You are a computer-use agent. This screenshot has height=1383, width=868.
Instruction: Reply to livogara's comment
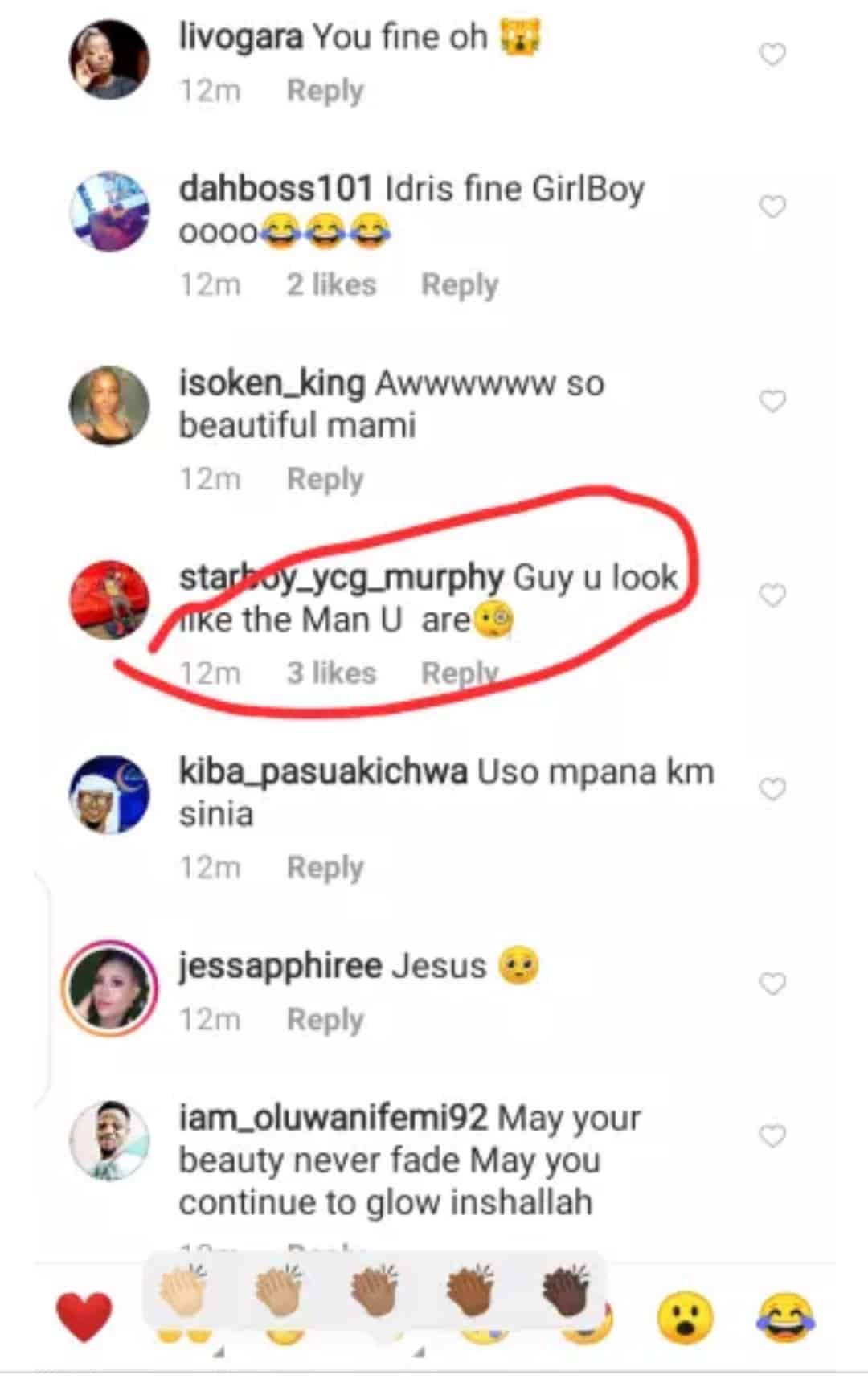click(325, 91)
